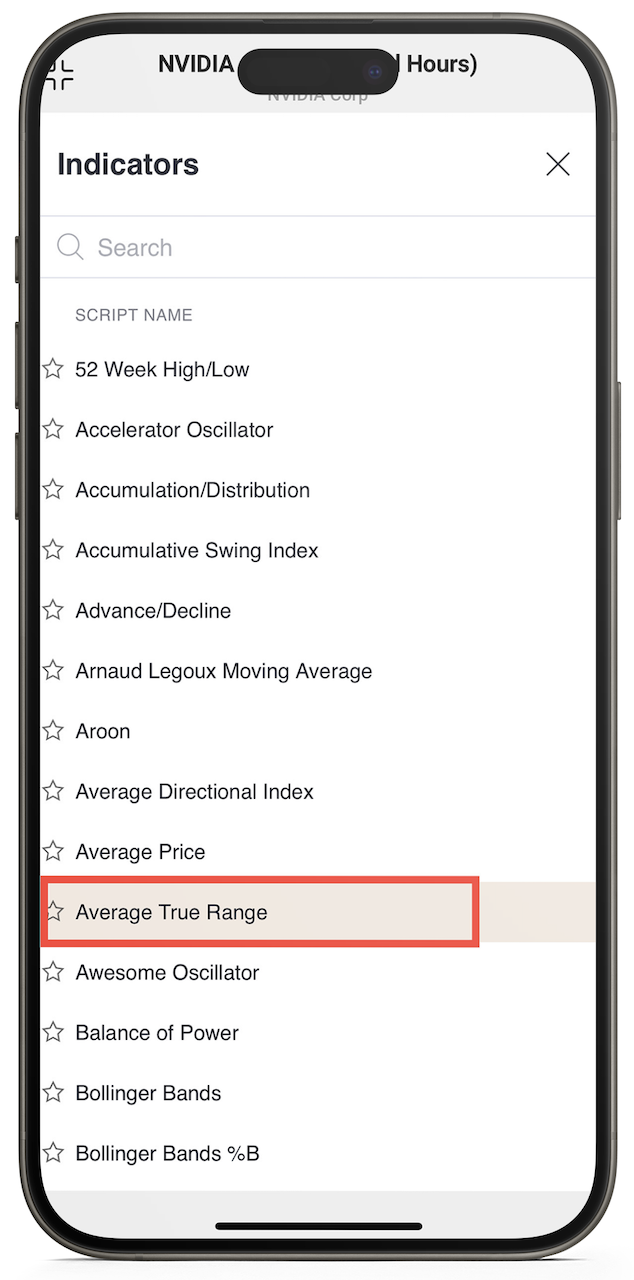Screen dimensions: 634x1280
Task: Choose the Average Price indicator
Action: click(140, 852)
